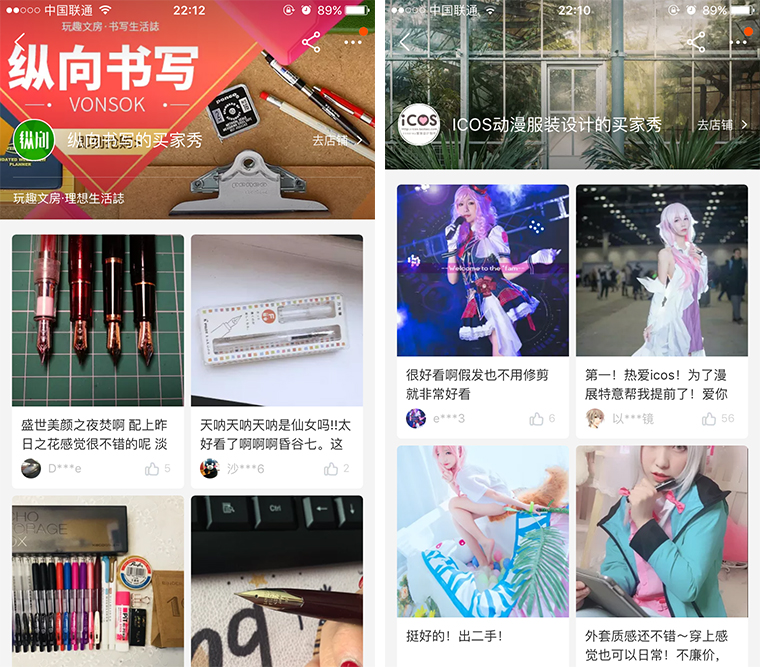Open the cosplay post by e***3
This screenshot has width=760, height=667.
pos(483,270)
